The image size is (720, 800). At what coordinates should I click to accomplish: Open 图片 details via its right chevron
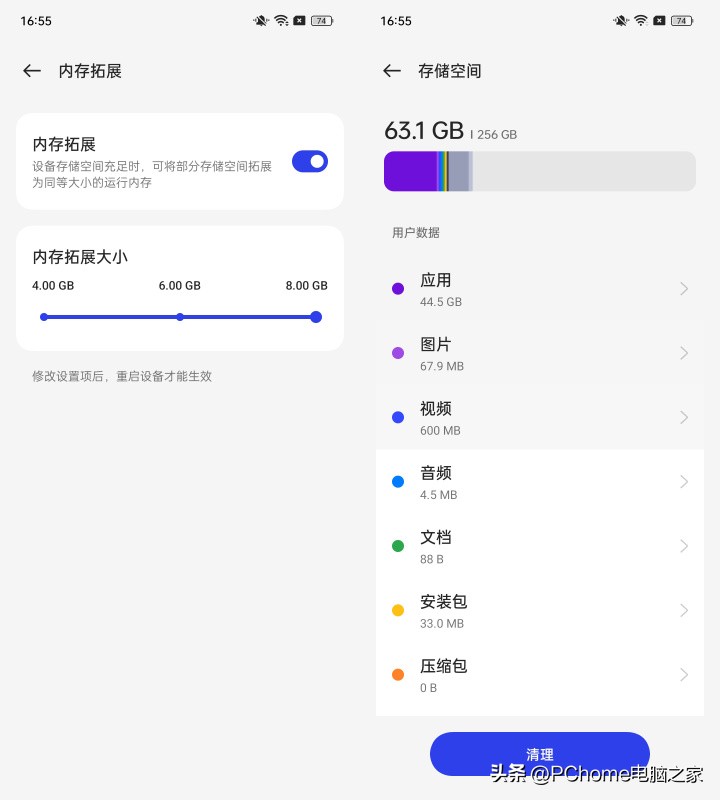click(x=685, y=353)
